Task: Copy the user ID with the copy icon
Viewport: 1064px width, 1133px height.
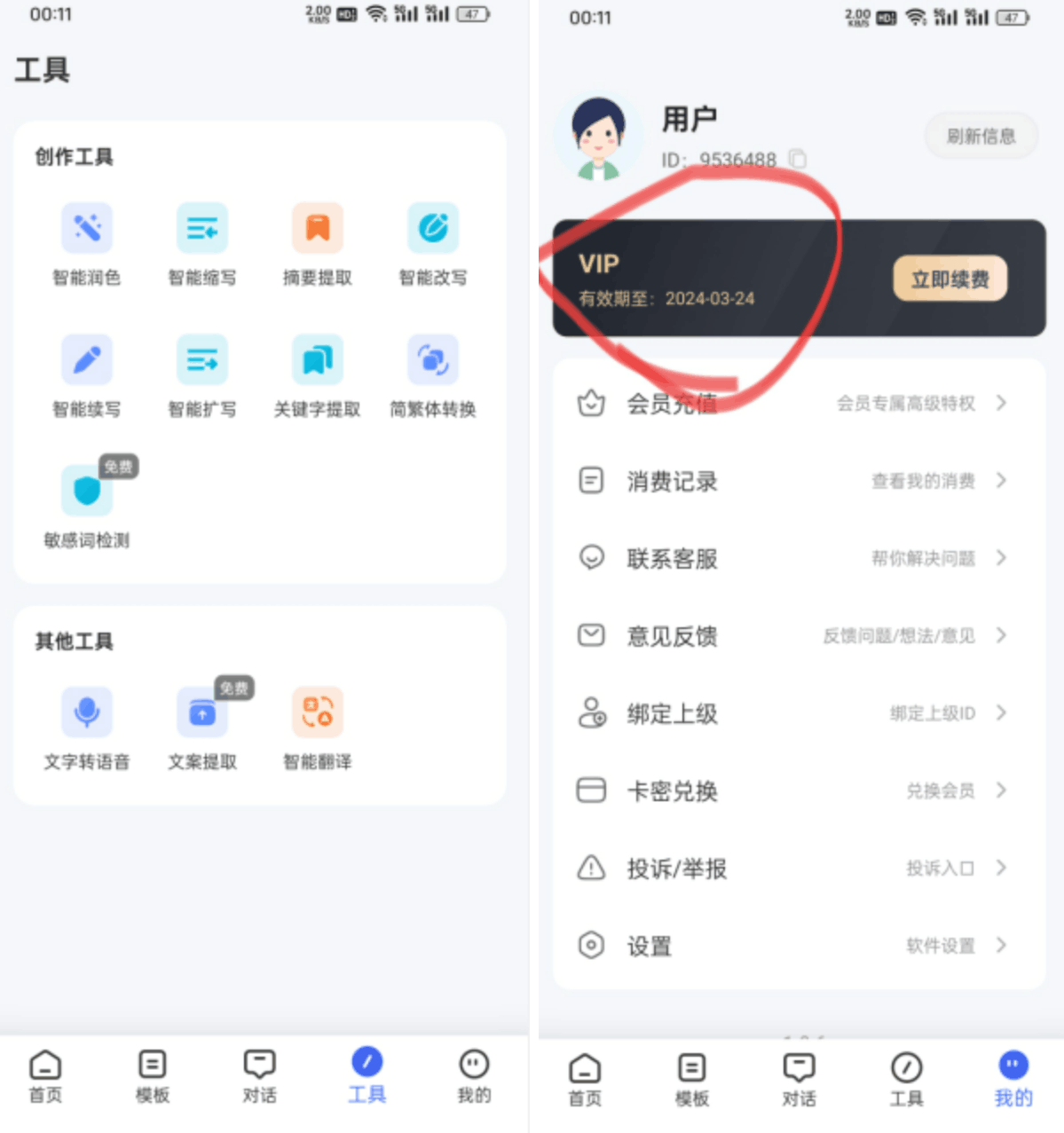Action: (797, 159)
